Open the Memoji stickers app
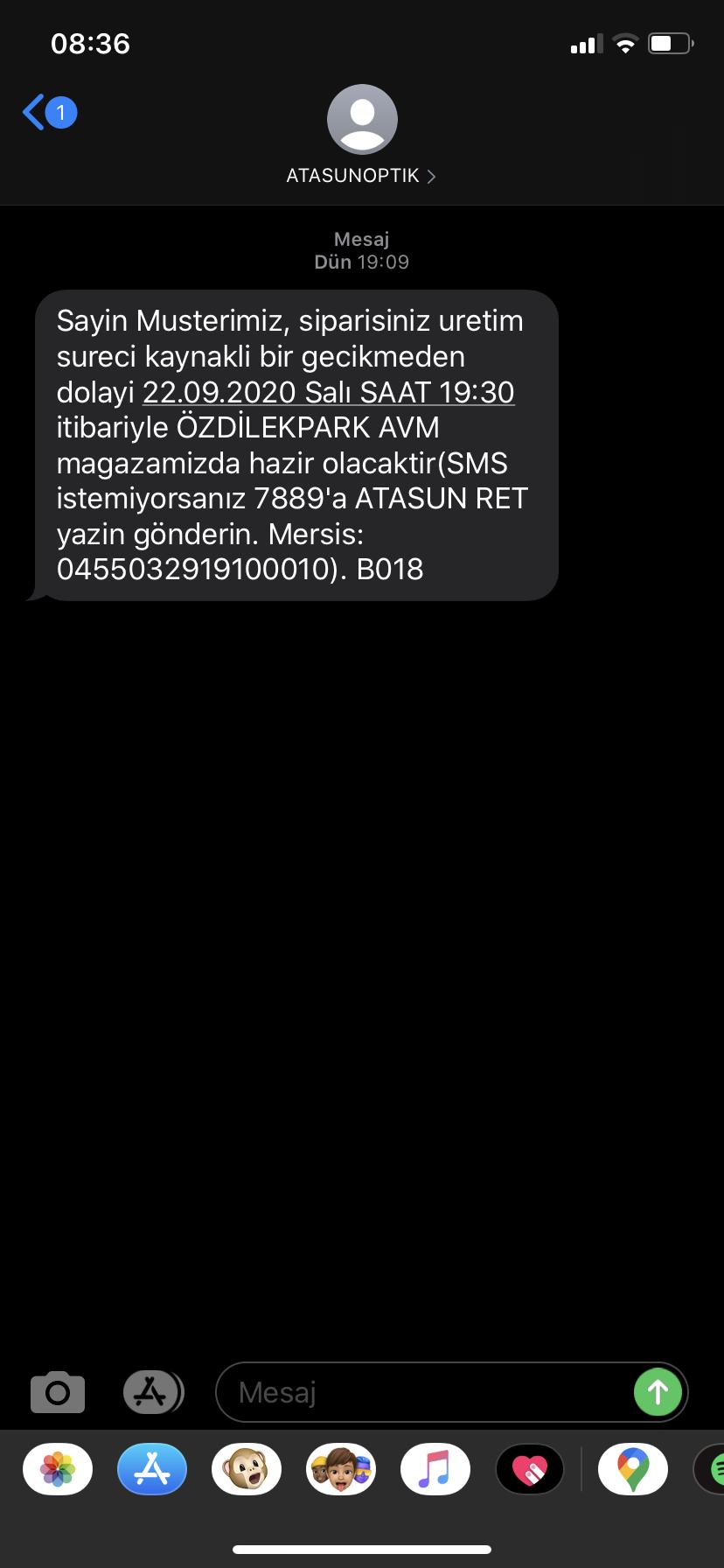 [x=341, y=1468]
